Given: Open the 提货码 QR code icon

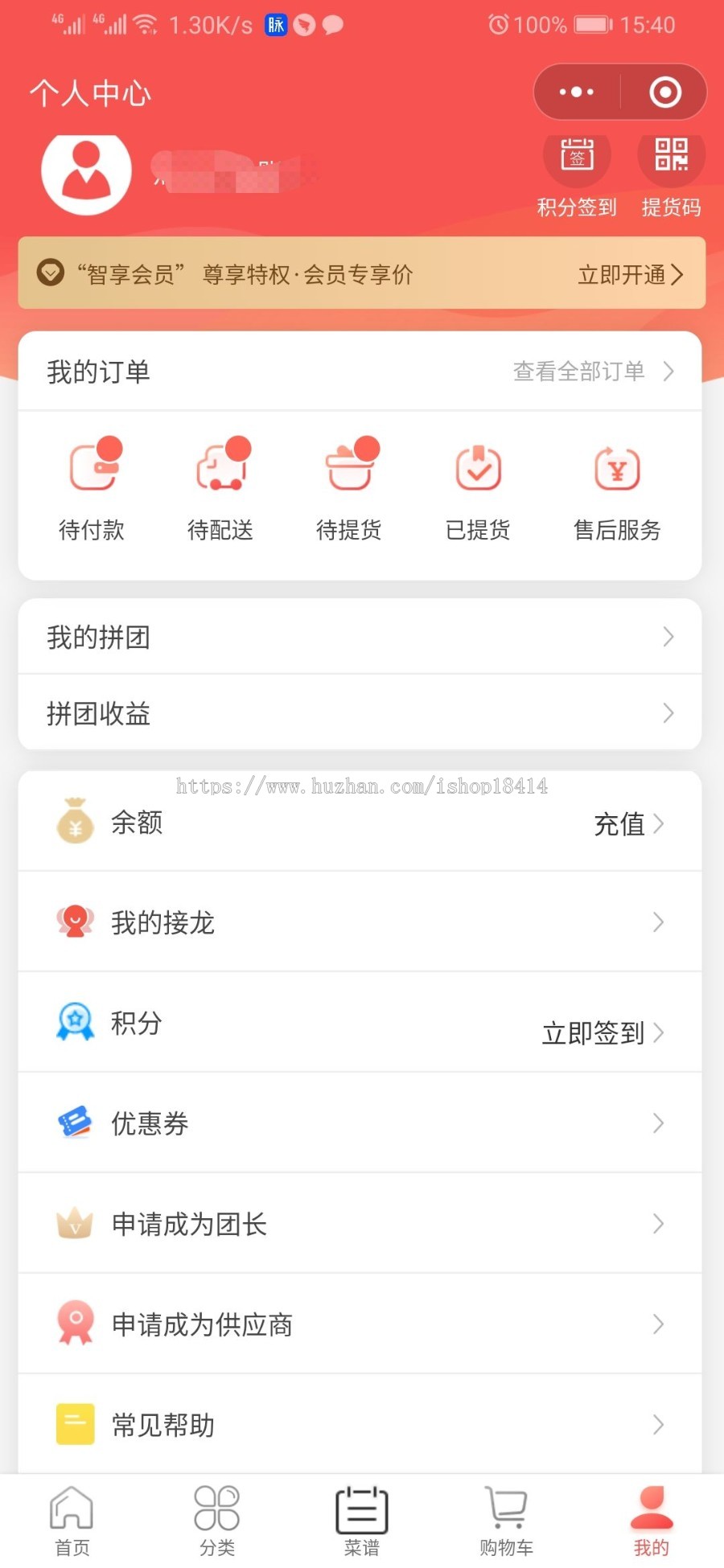Looking at the screenshot, I should (671, 158).
